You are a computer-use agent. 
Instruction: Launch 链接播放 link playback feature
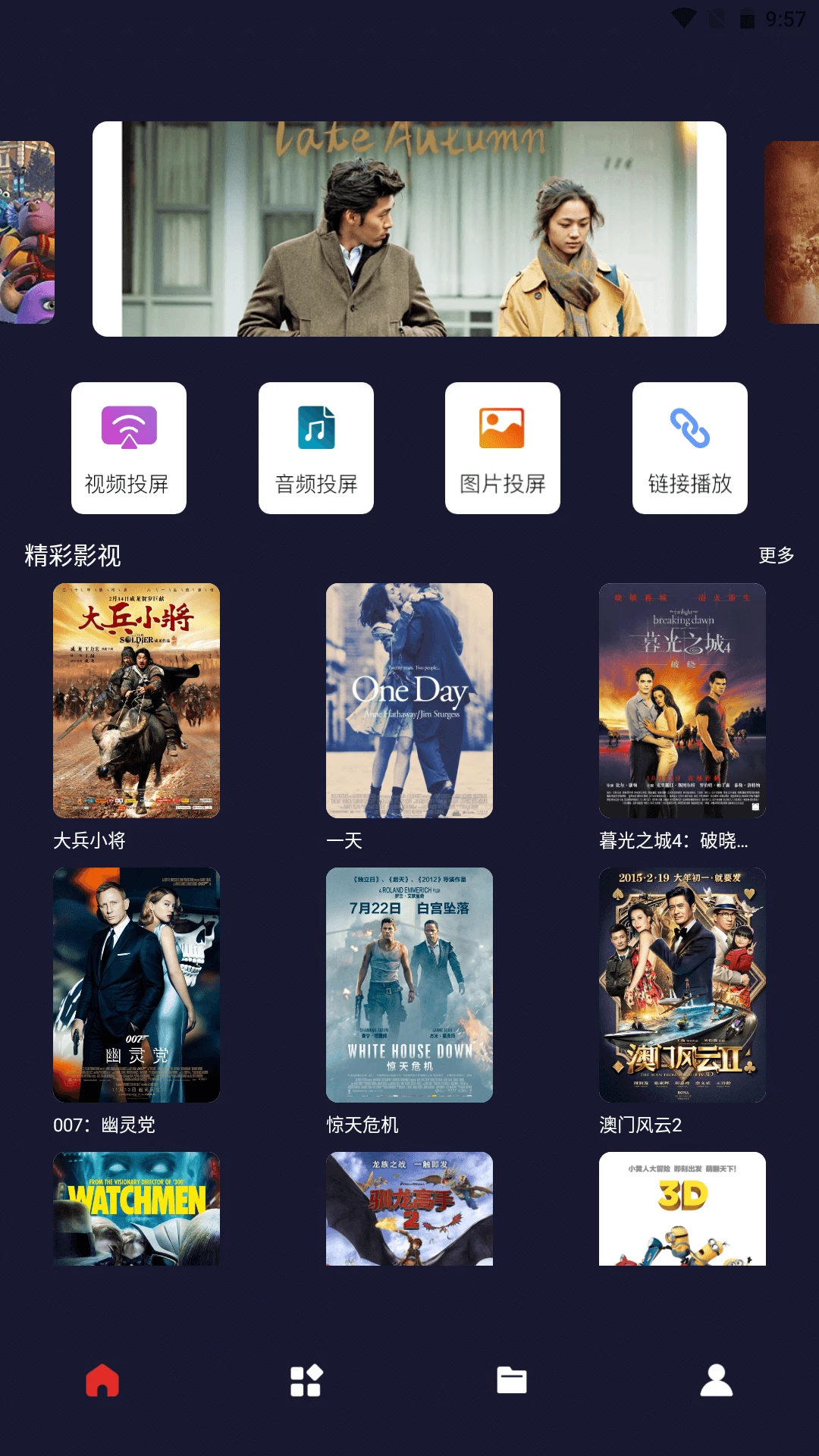pyautogui.click(x=690, y=447)
